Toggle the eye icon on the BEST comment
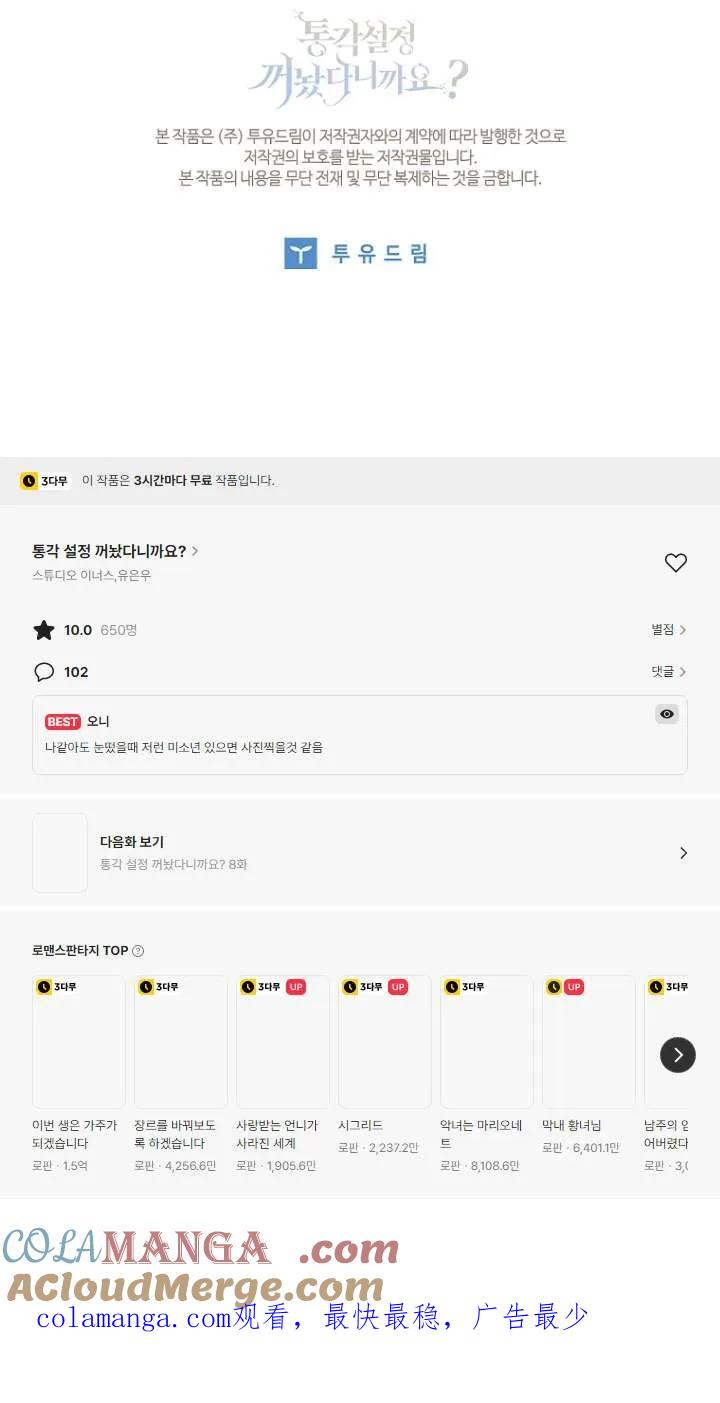The width and height of the screenshot is (720, 1403). [x=667, y=714]
